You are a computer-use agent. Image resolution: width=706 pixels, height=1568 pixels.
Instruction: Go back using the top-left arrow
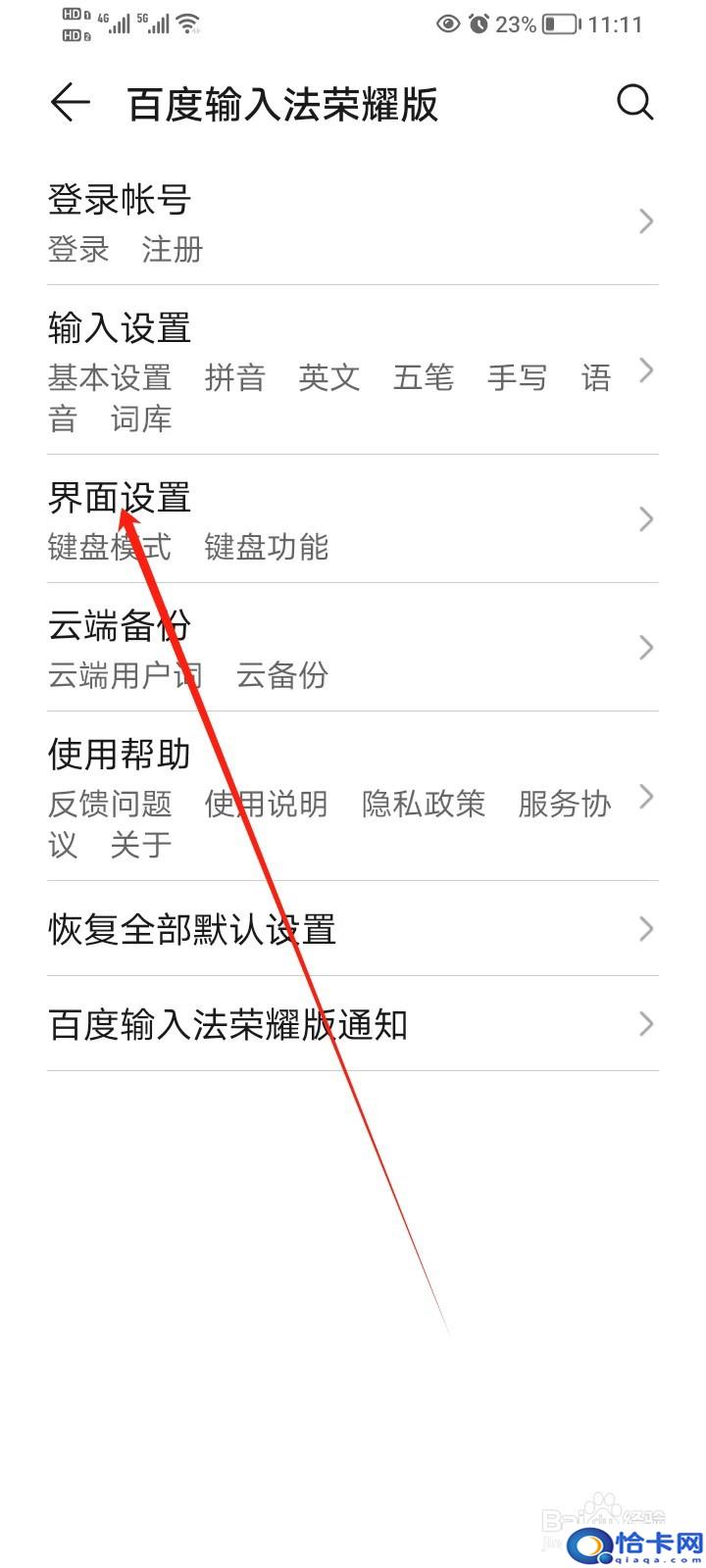click(71, 103)
